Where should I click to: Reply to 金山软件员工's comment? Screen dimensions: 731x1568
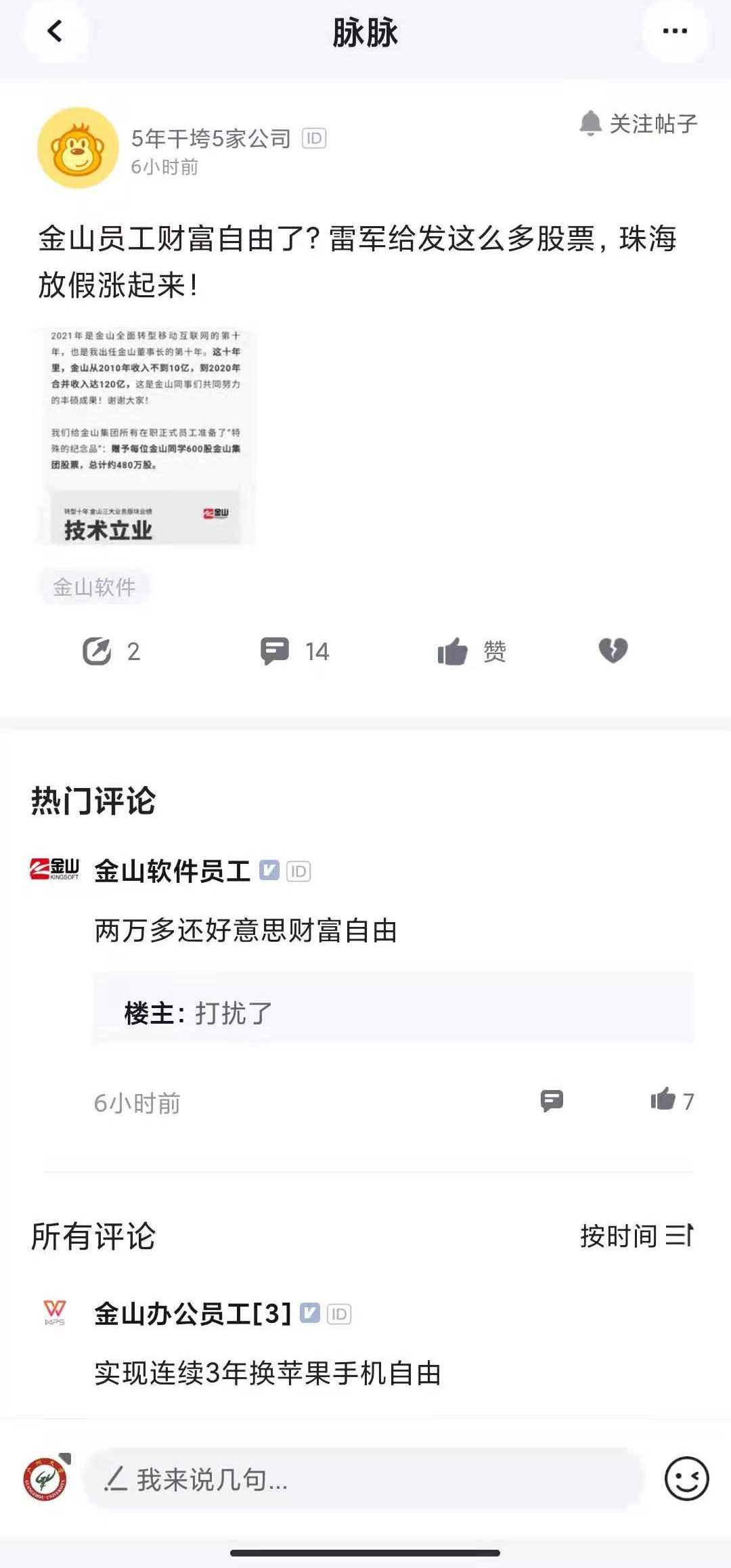click(552, 1101)
